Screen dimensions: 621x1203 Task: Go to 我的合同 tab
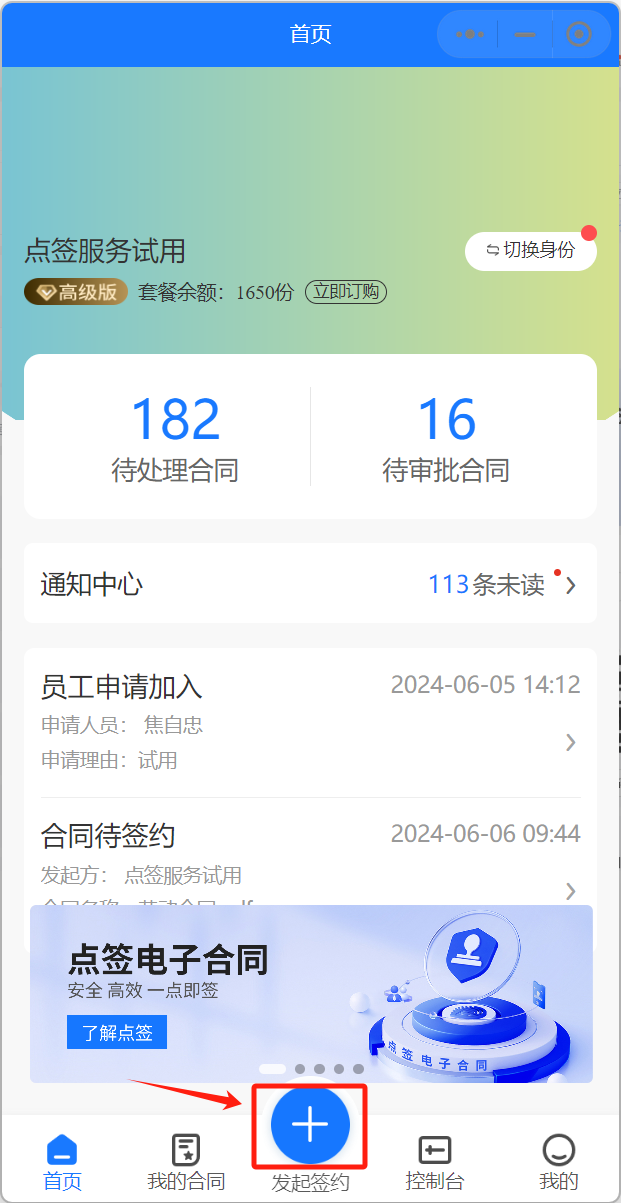point(186,1162)
